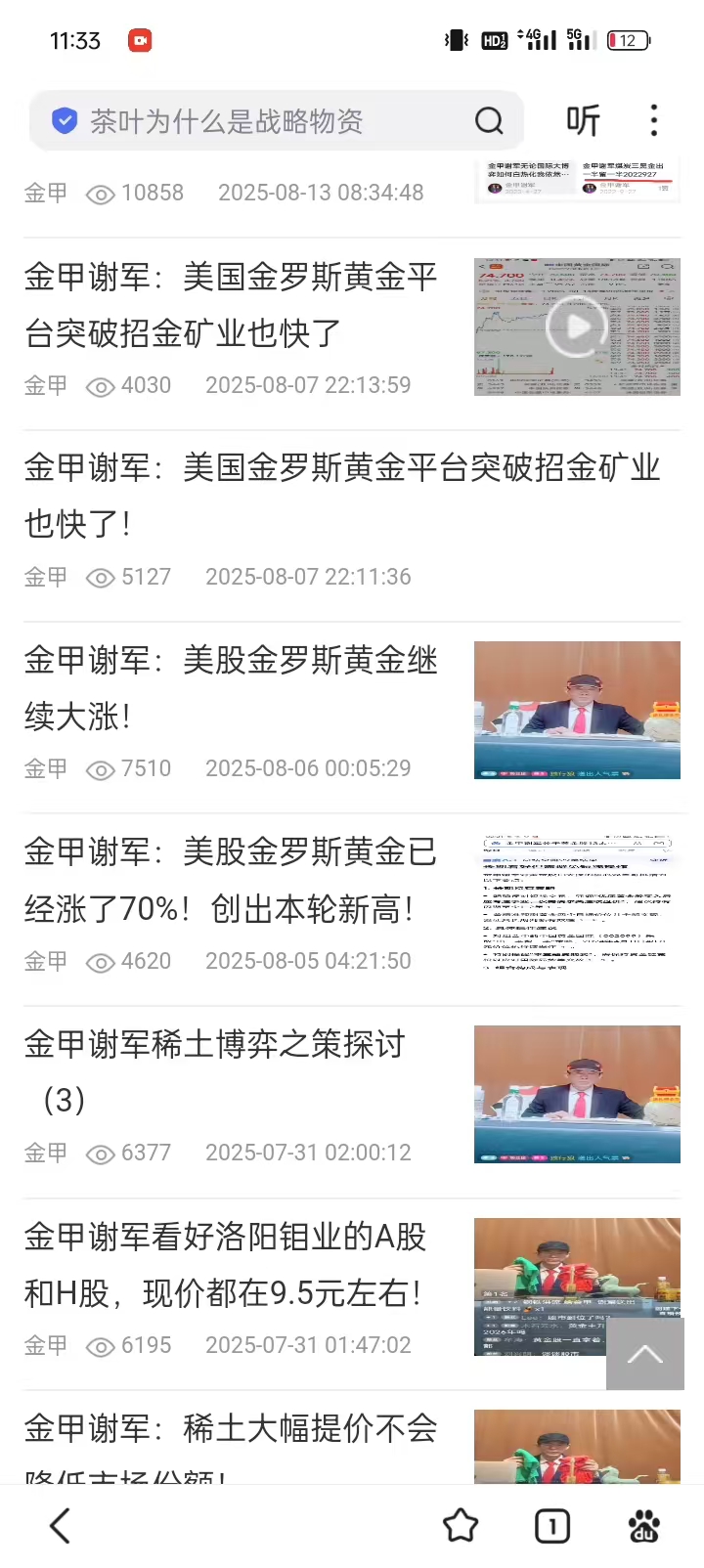Viewport: 704px width, 1568px height.
Task: Bookmark this page with the star icon
Action: [461, 1525]
